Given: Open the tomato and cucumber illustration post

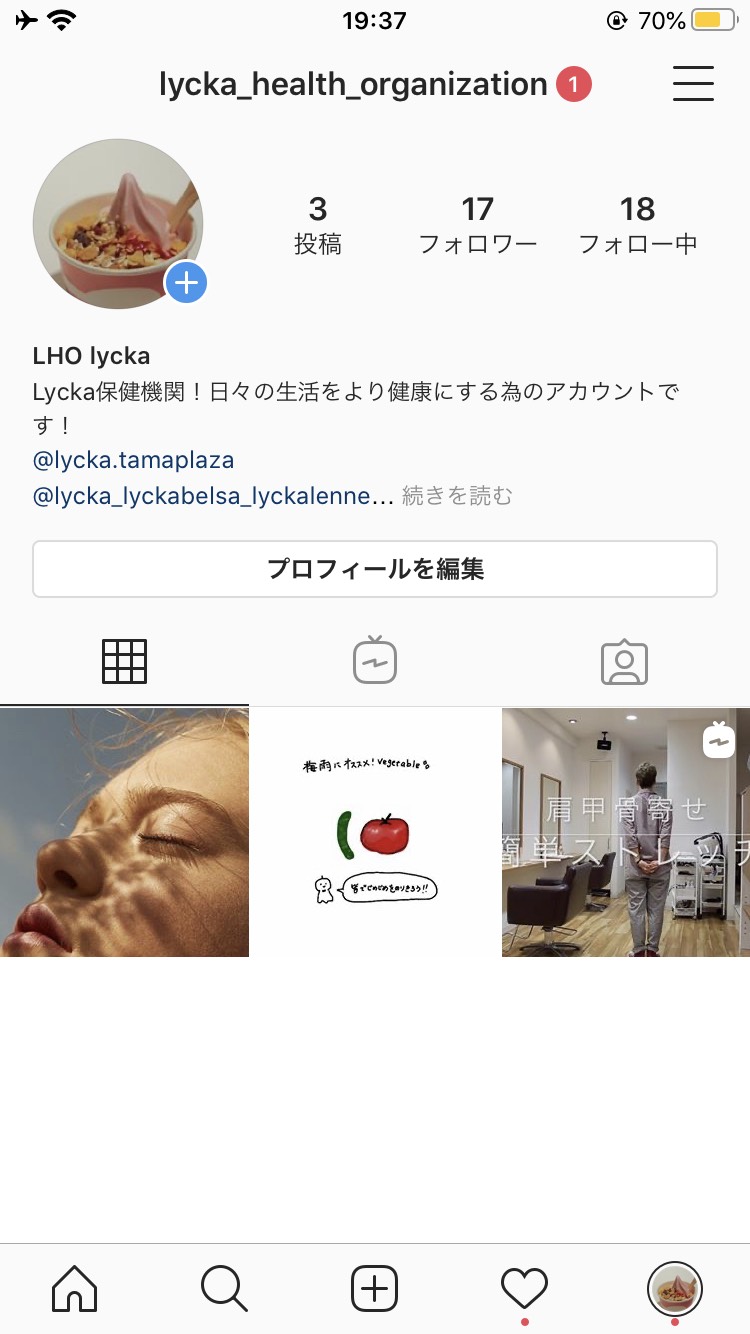Looking at the screenshot, I should pos(375,832).
